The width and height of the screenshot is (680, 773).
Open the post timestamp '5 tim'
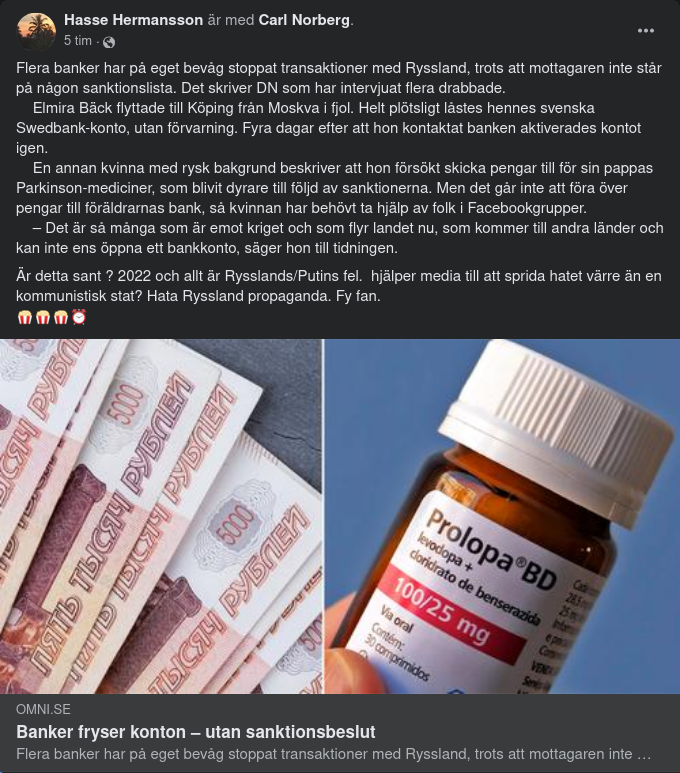(x=79, y=41)
